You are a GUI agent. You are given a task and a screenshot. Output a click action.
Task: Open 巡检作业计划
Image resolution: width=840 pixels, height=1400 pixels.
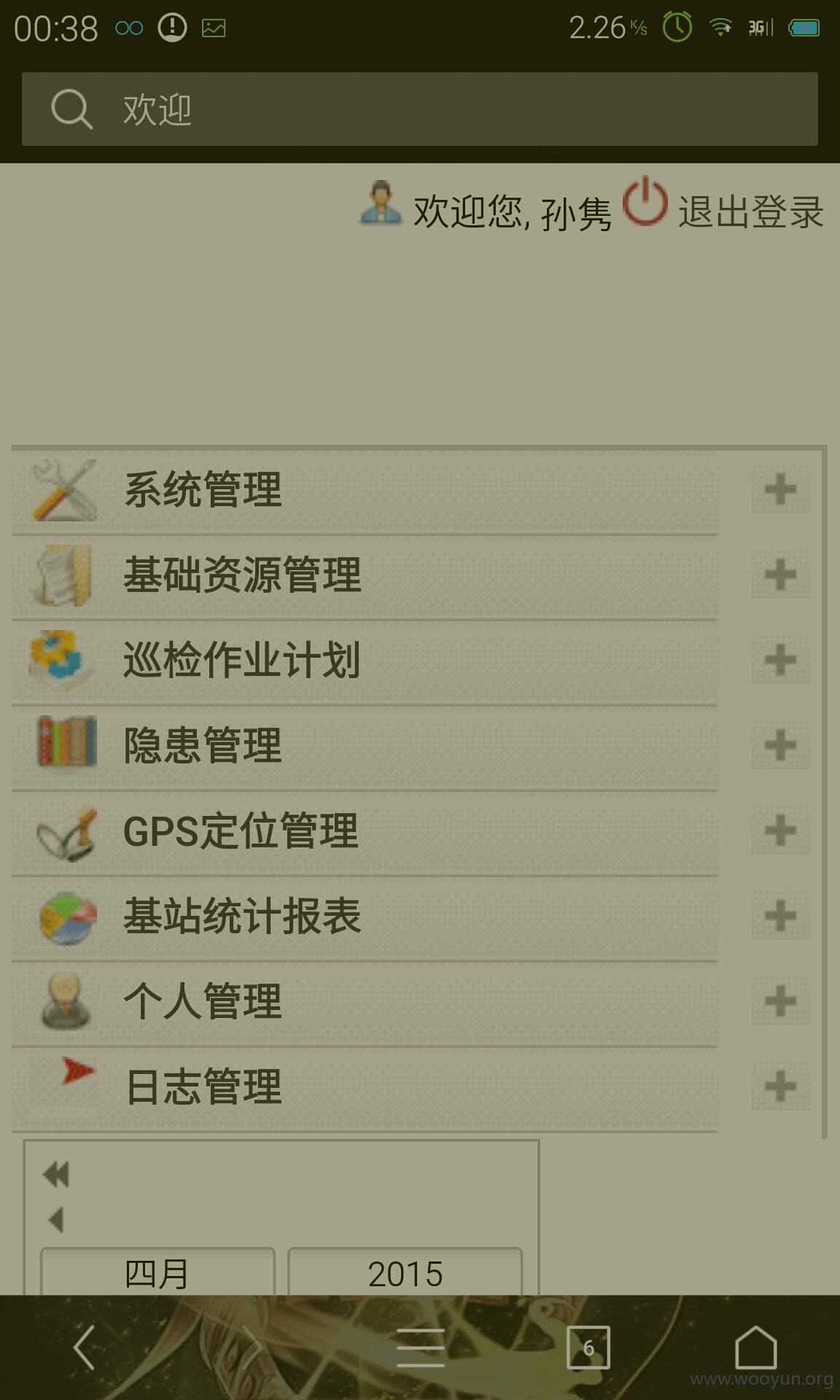pos(365,661)
